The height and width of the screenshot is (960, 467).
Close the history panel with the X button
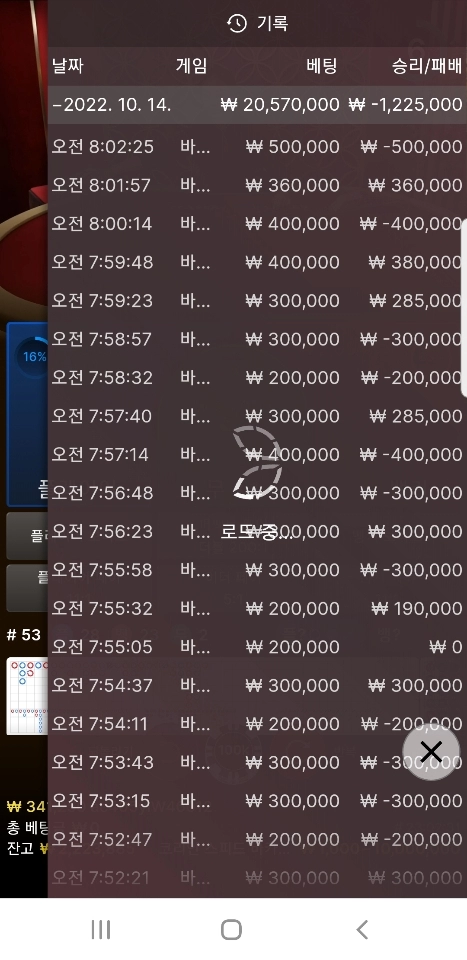(431, 751)
